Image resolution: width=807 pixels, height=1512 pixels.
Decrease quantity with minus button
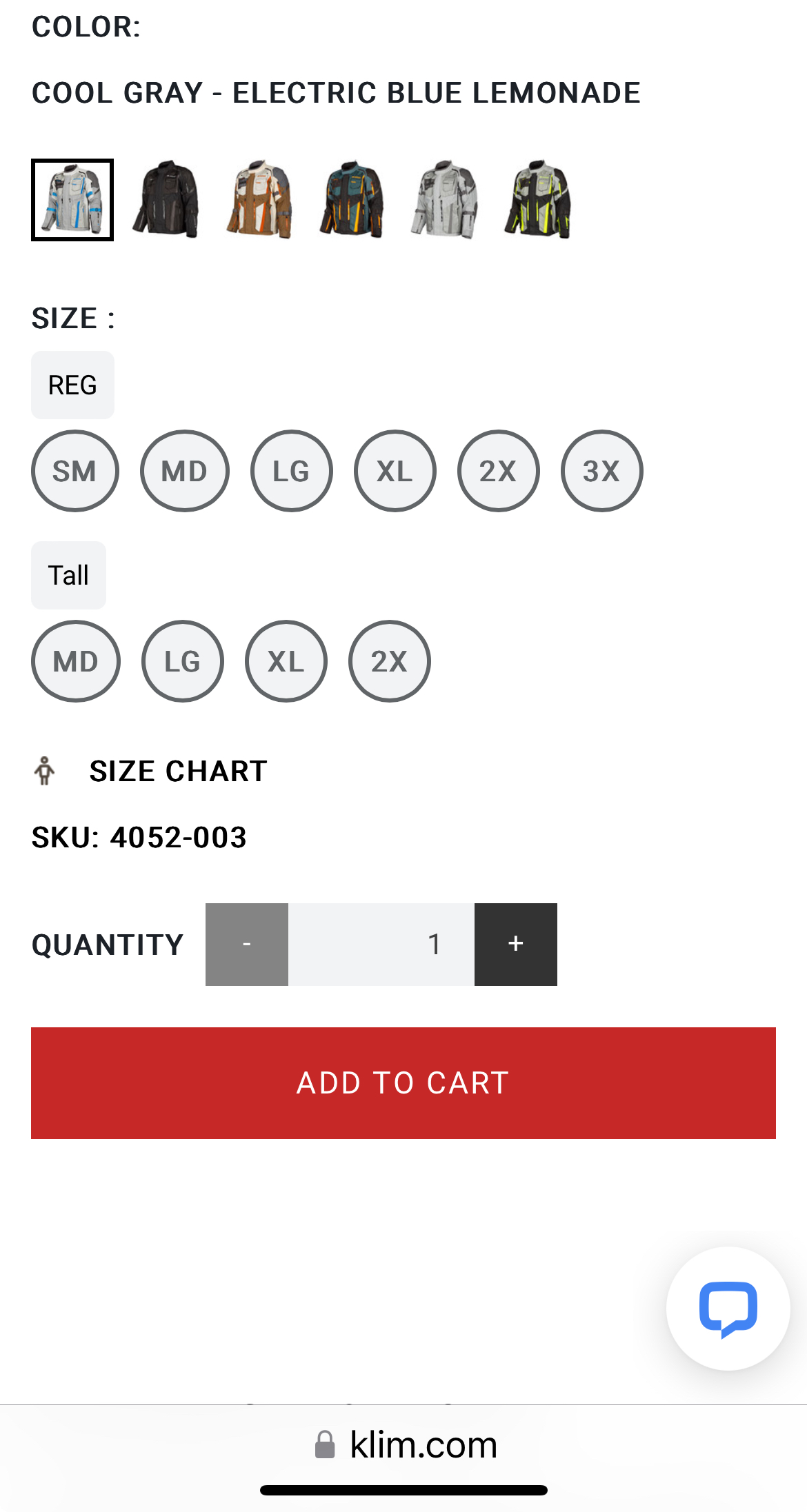[x=247, y=944]
